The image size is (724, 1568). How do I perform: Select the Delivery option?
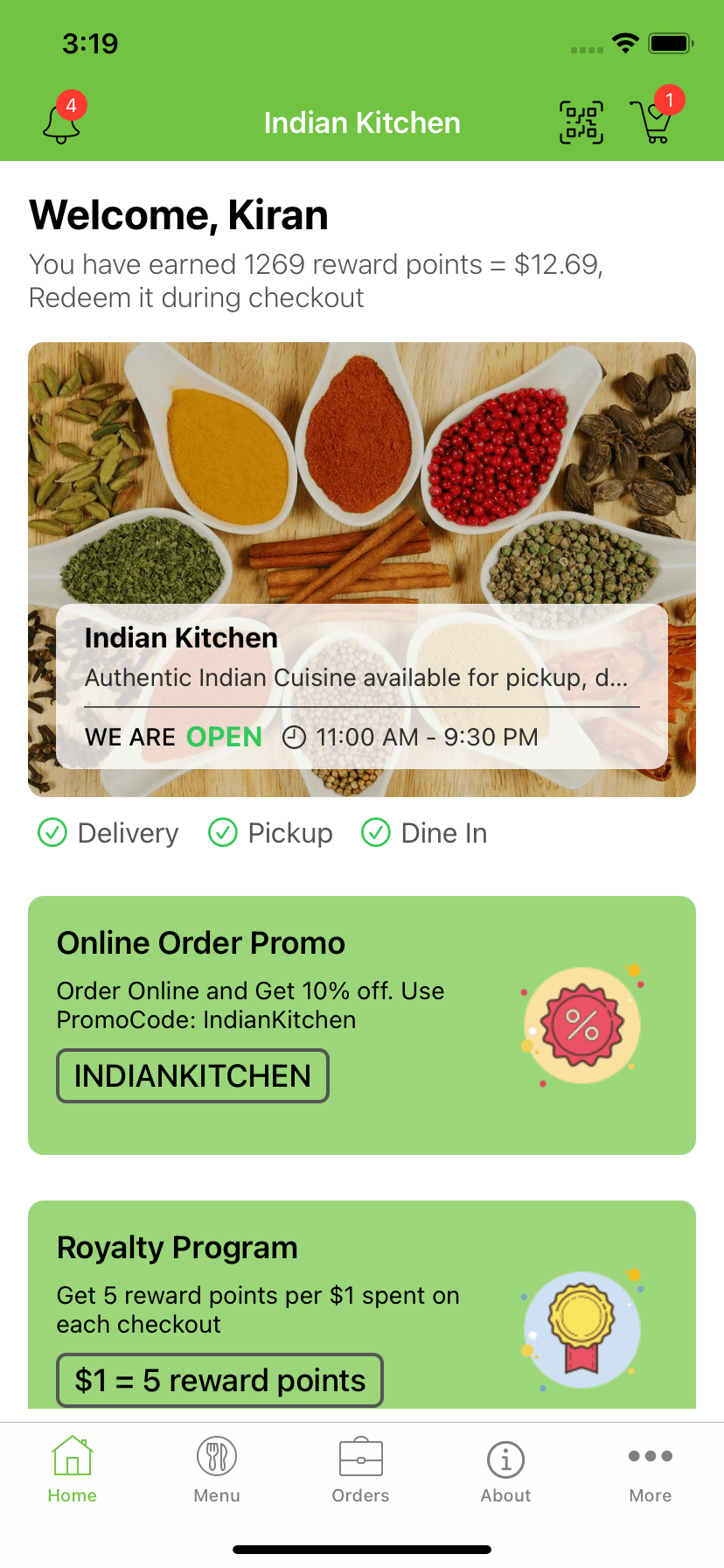(108, 833)
